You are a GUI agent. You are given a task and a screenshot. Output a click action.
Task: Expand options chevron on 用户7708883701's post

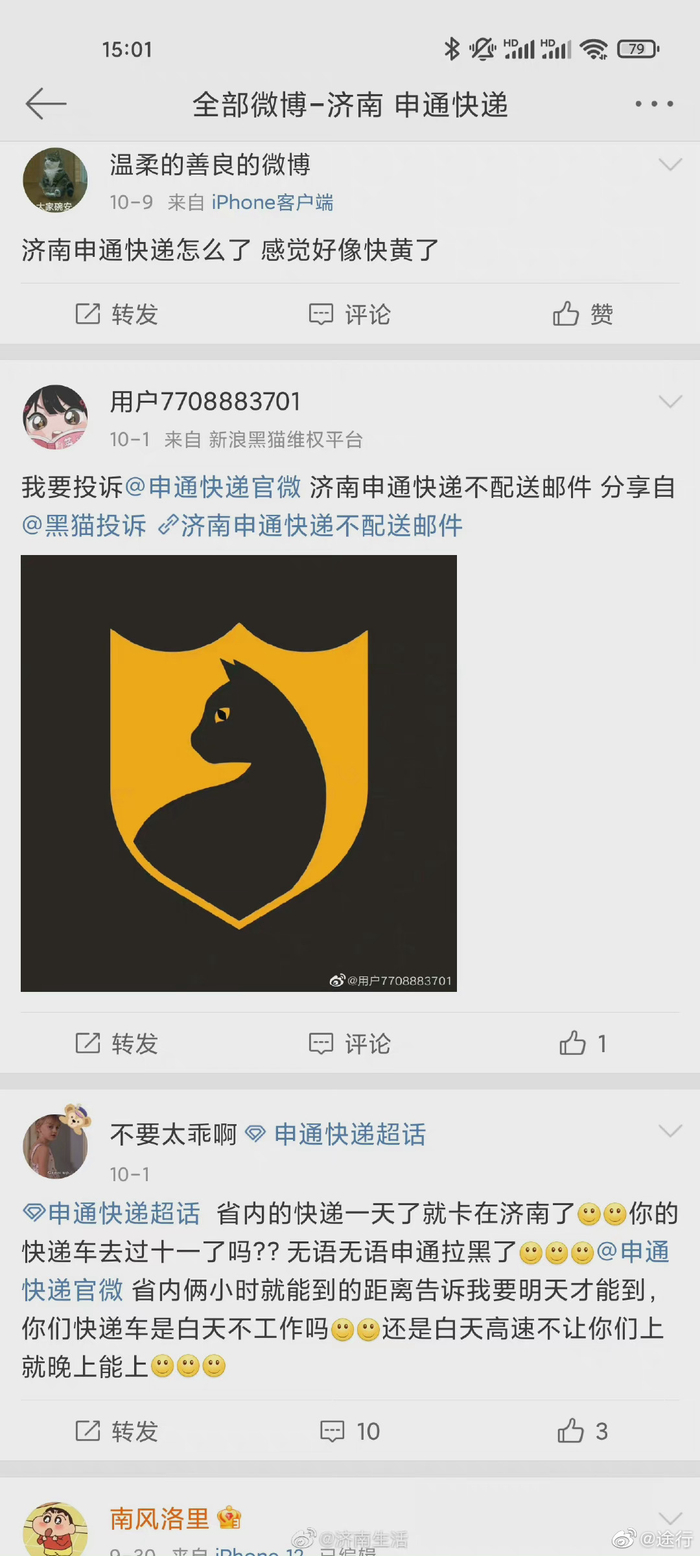click(669, 402)
